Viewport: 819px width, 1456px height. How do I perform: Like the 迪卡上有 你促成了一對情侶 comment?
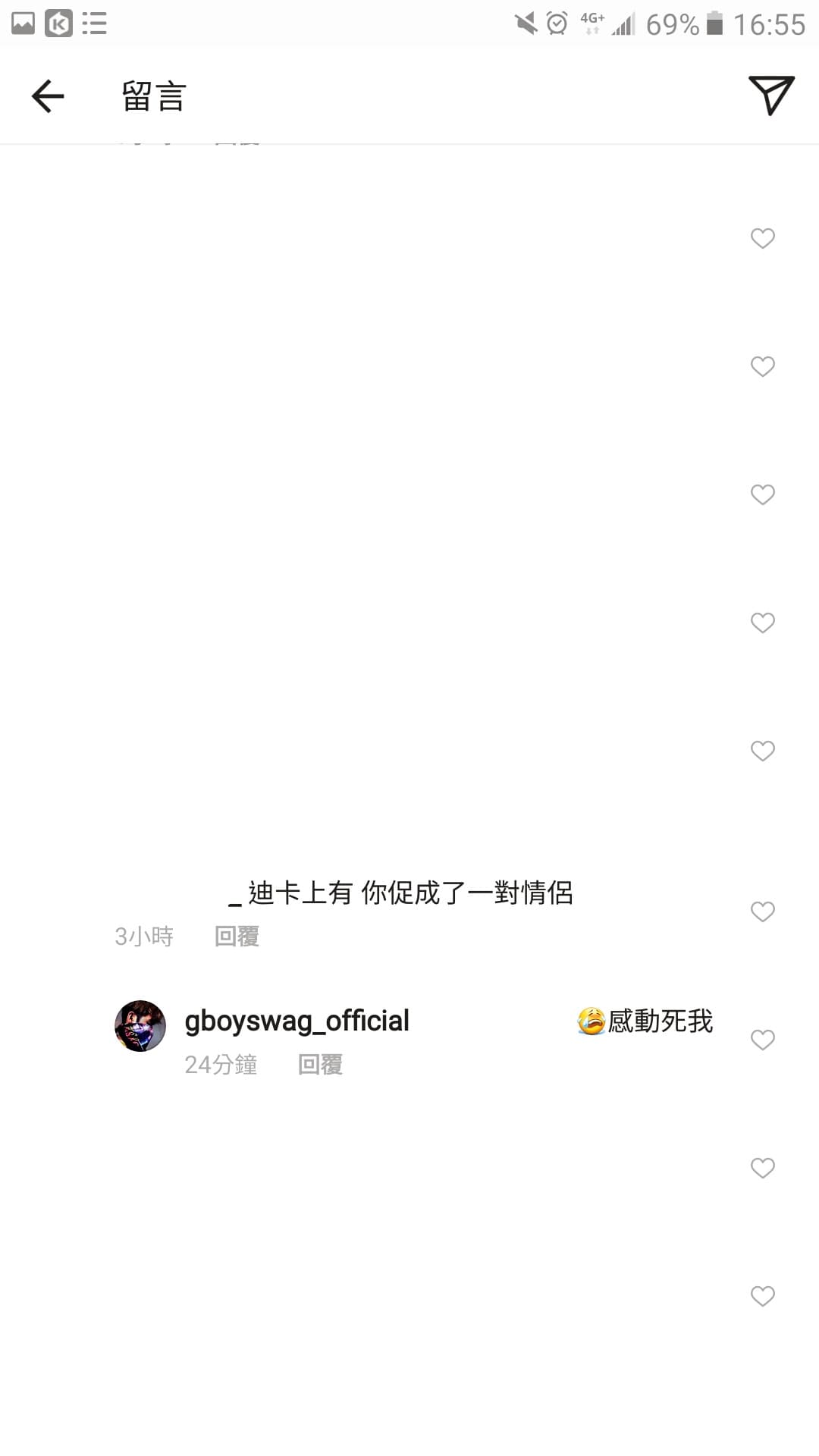tap(762, 912)
